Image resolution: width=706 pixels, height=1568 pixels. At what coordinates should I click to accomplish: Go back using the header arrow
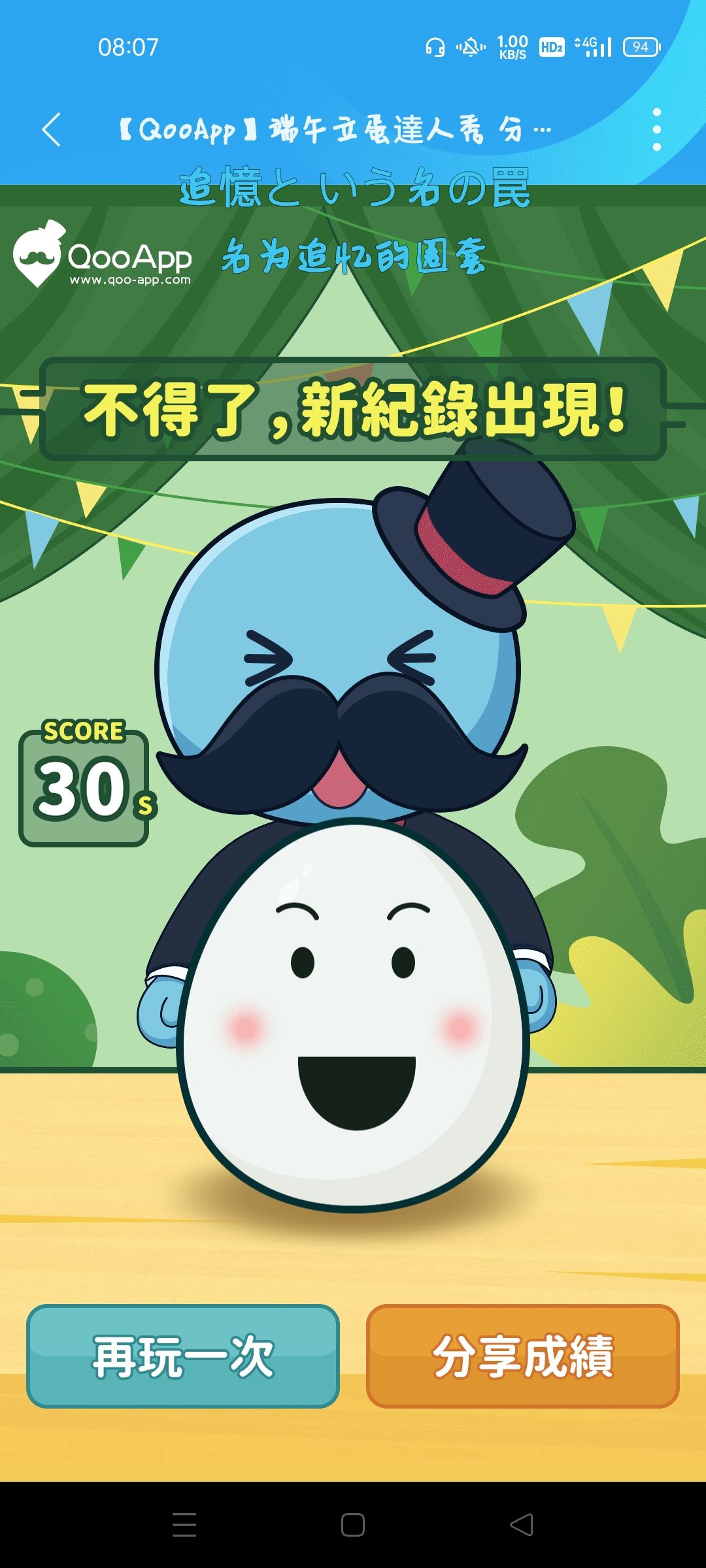coord(51,129)
